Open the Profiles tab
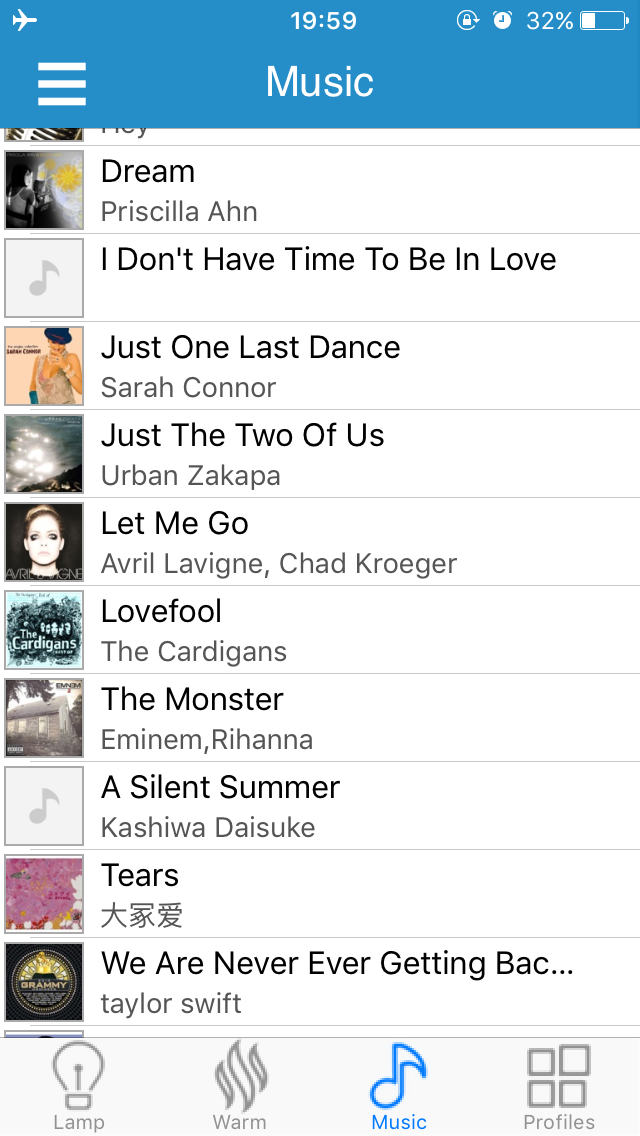 click(x=559, y=1086)
